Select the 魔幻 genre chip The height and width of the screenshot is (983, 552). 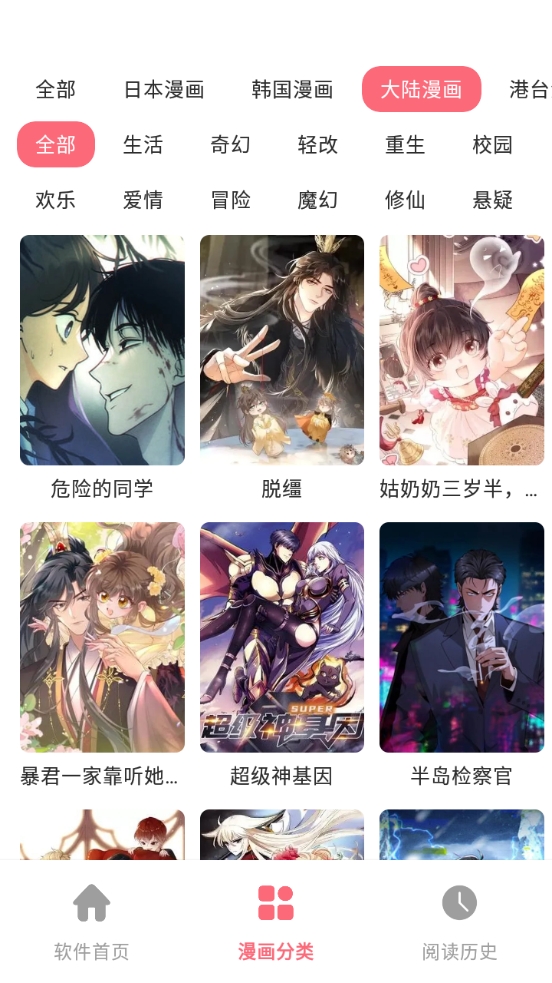coord(318,200)
